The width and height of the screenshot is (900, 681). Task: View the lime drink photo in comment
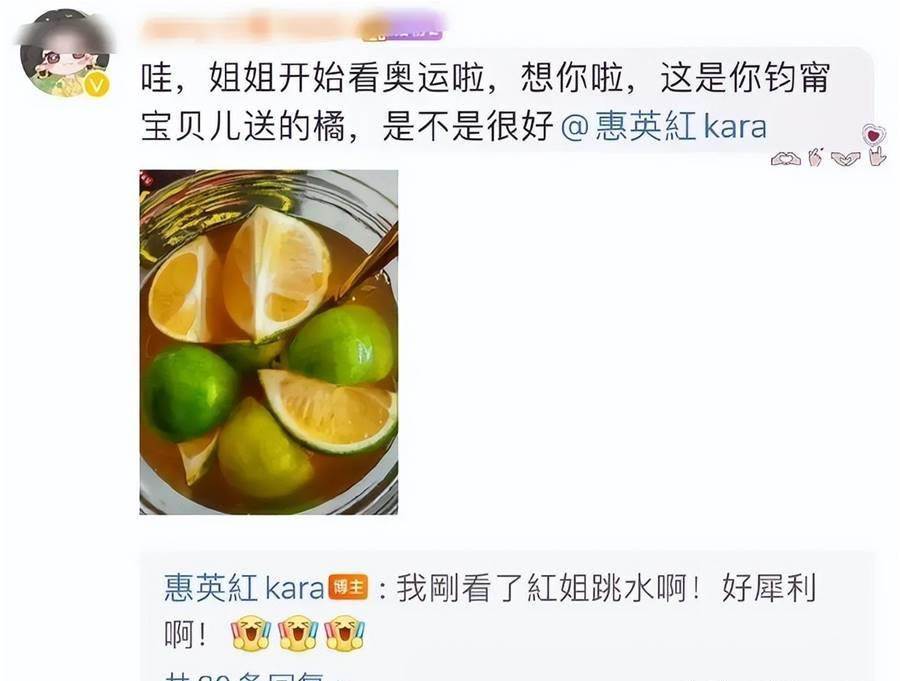(268, 341)
